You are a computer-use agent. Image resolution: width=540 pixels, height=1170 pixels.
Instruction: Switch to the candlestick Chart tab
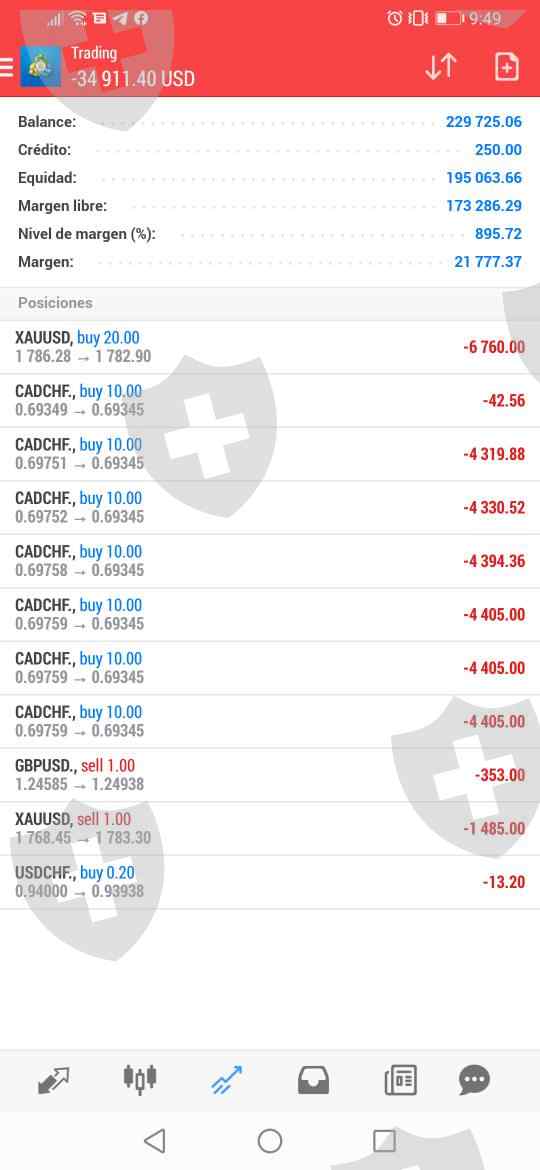point(139,1079)
